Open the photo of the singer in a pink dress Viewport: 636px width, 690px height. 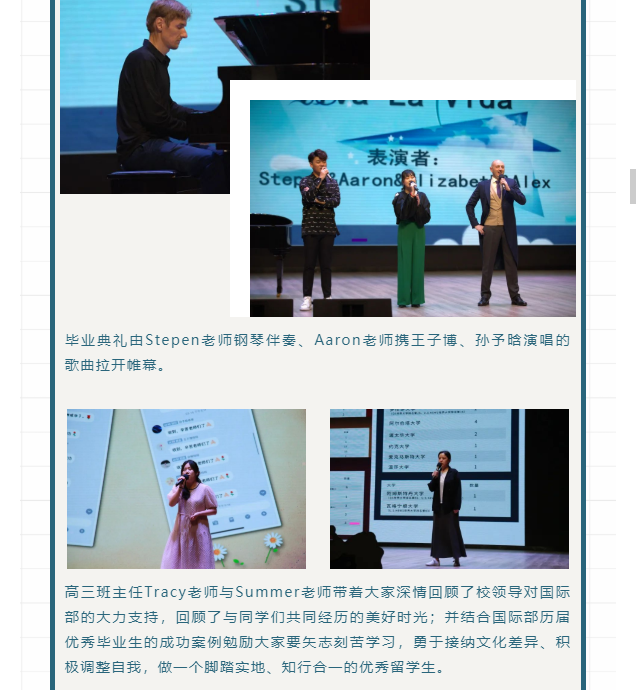(186, 489)
